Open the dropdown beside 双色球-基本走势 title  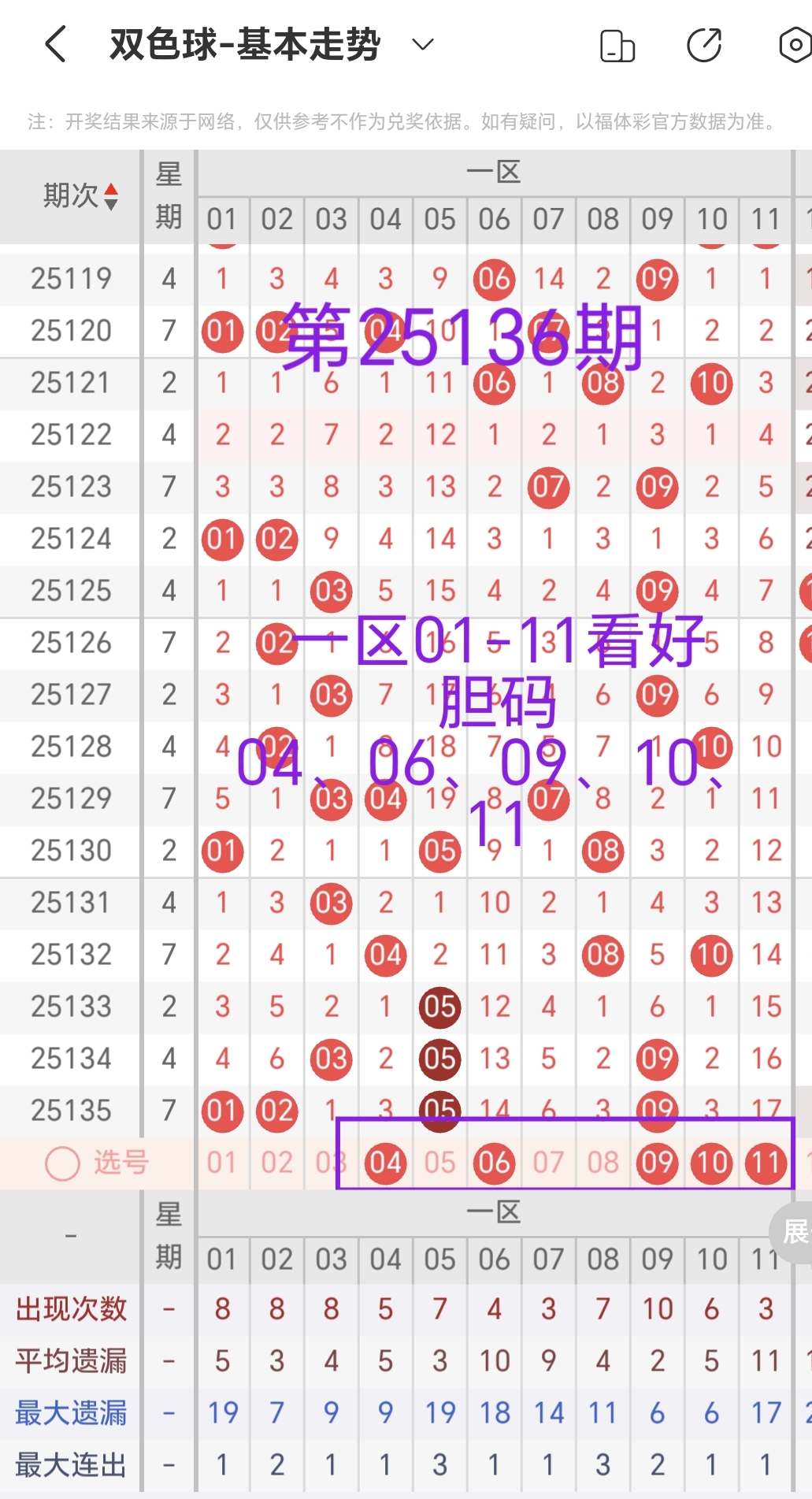coord(421,45)
